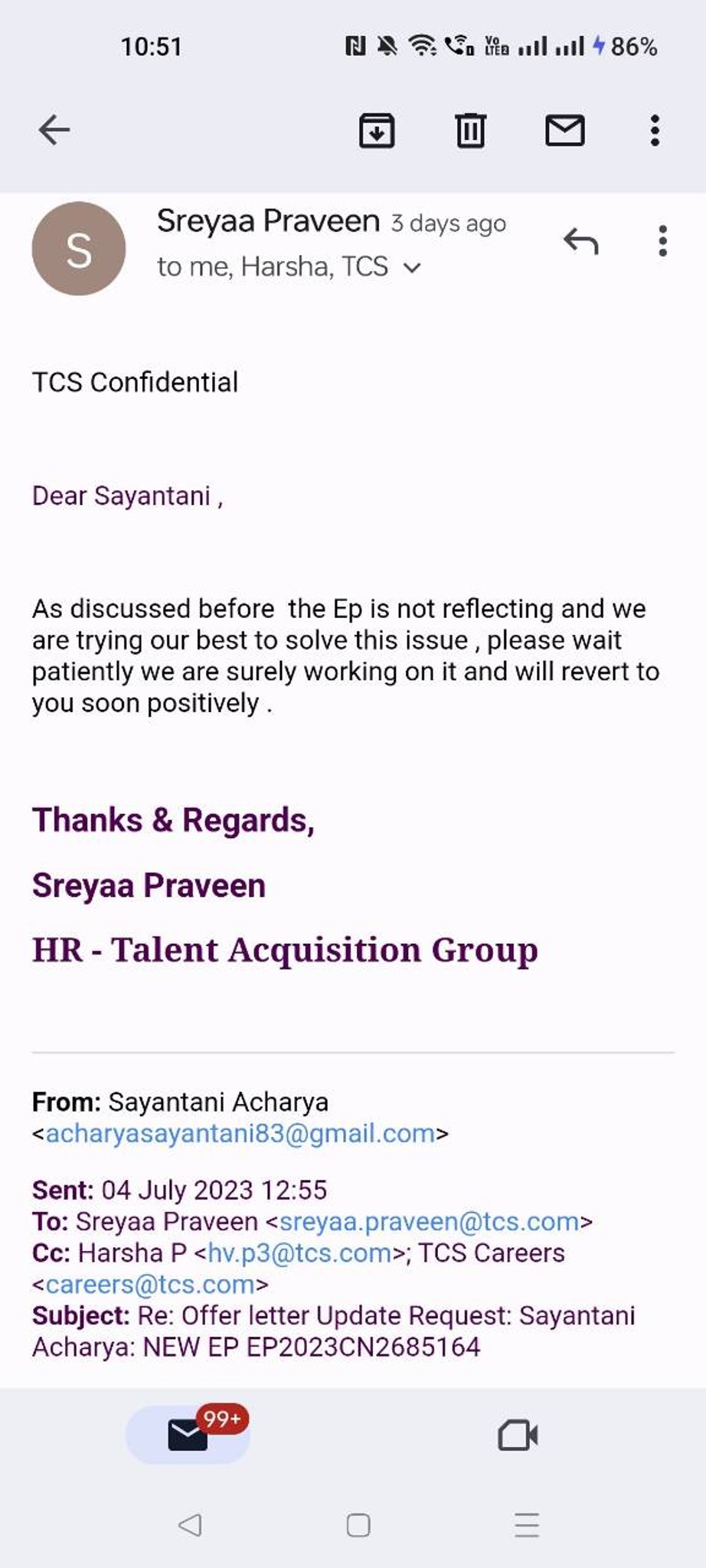Switch to the Mail tab
Screen dimensions: 706x1568
[x=188, y=1435]
